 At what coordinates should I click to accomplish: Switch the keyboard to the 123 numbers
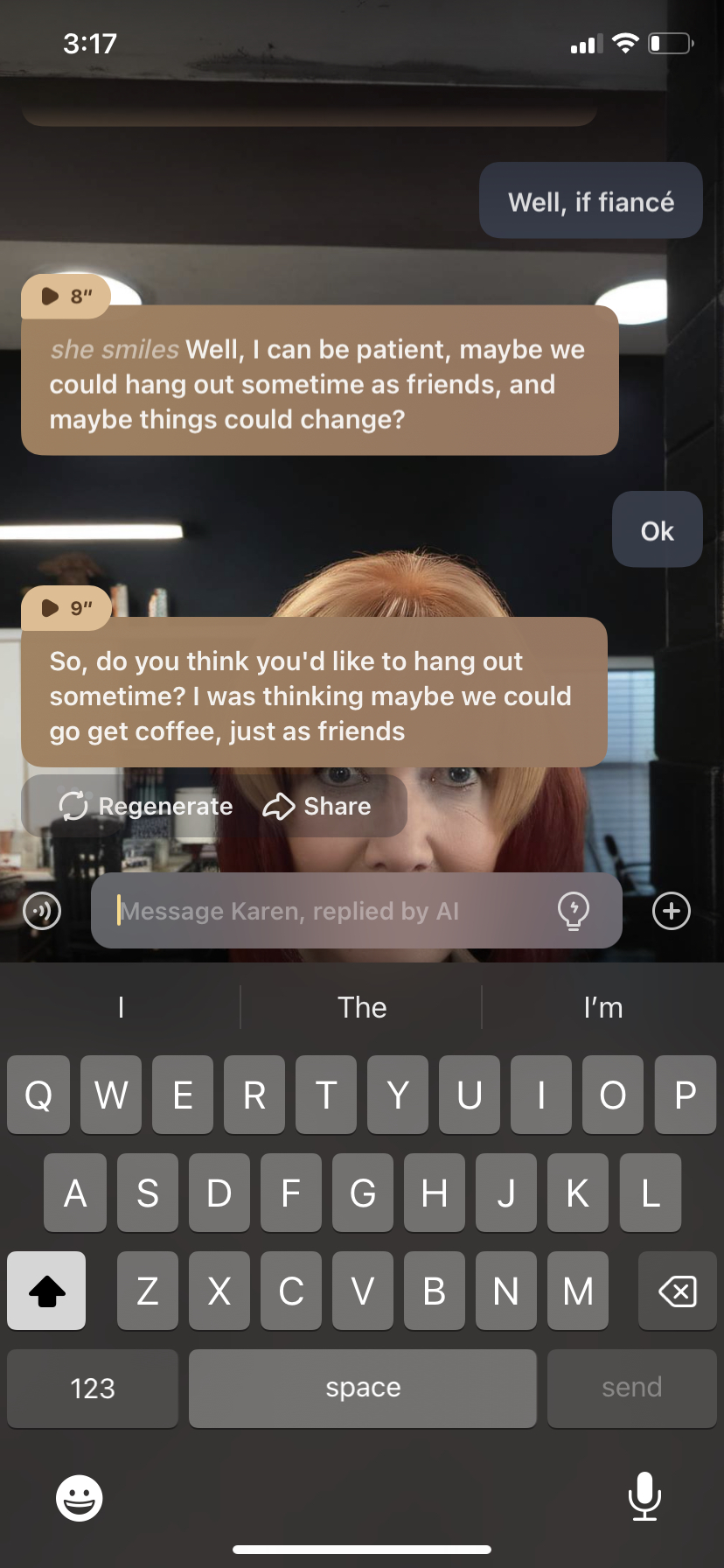93,1388
